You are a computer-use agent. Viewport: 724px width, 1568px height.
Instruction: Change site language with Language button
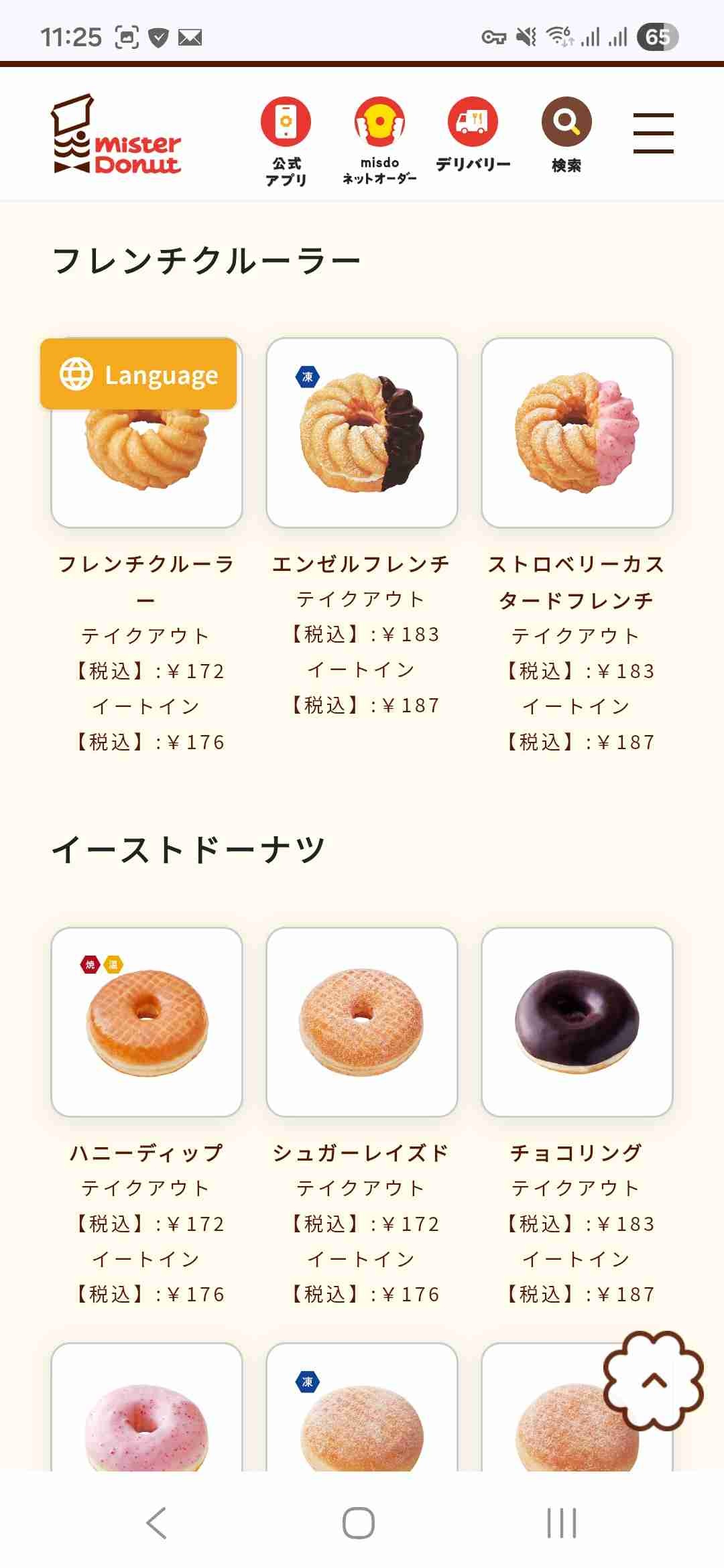coord(139,374)
